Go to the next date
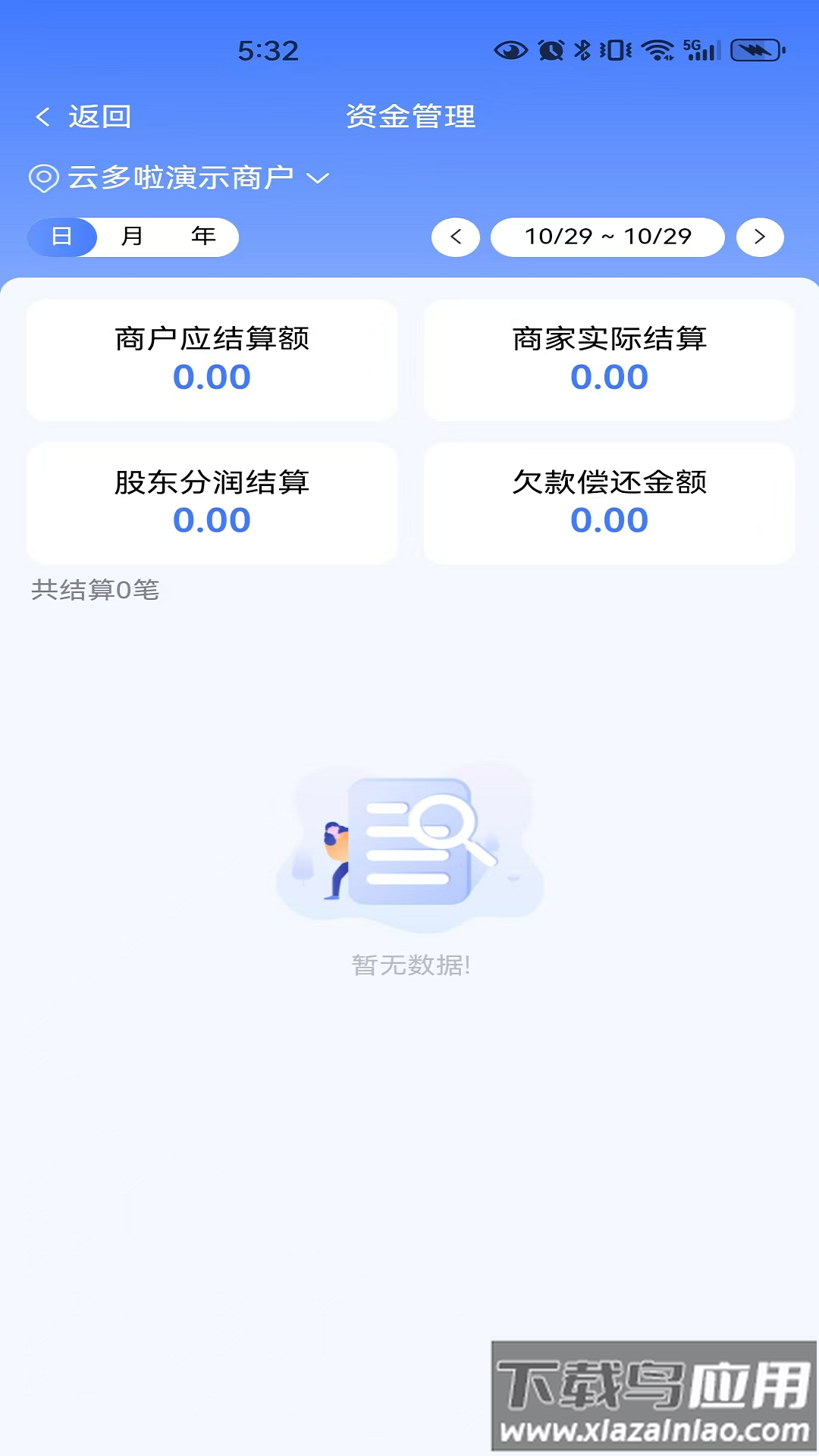 760,237
